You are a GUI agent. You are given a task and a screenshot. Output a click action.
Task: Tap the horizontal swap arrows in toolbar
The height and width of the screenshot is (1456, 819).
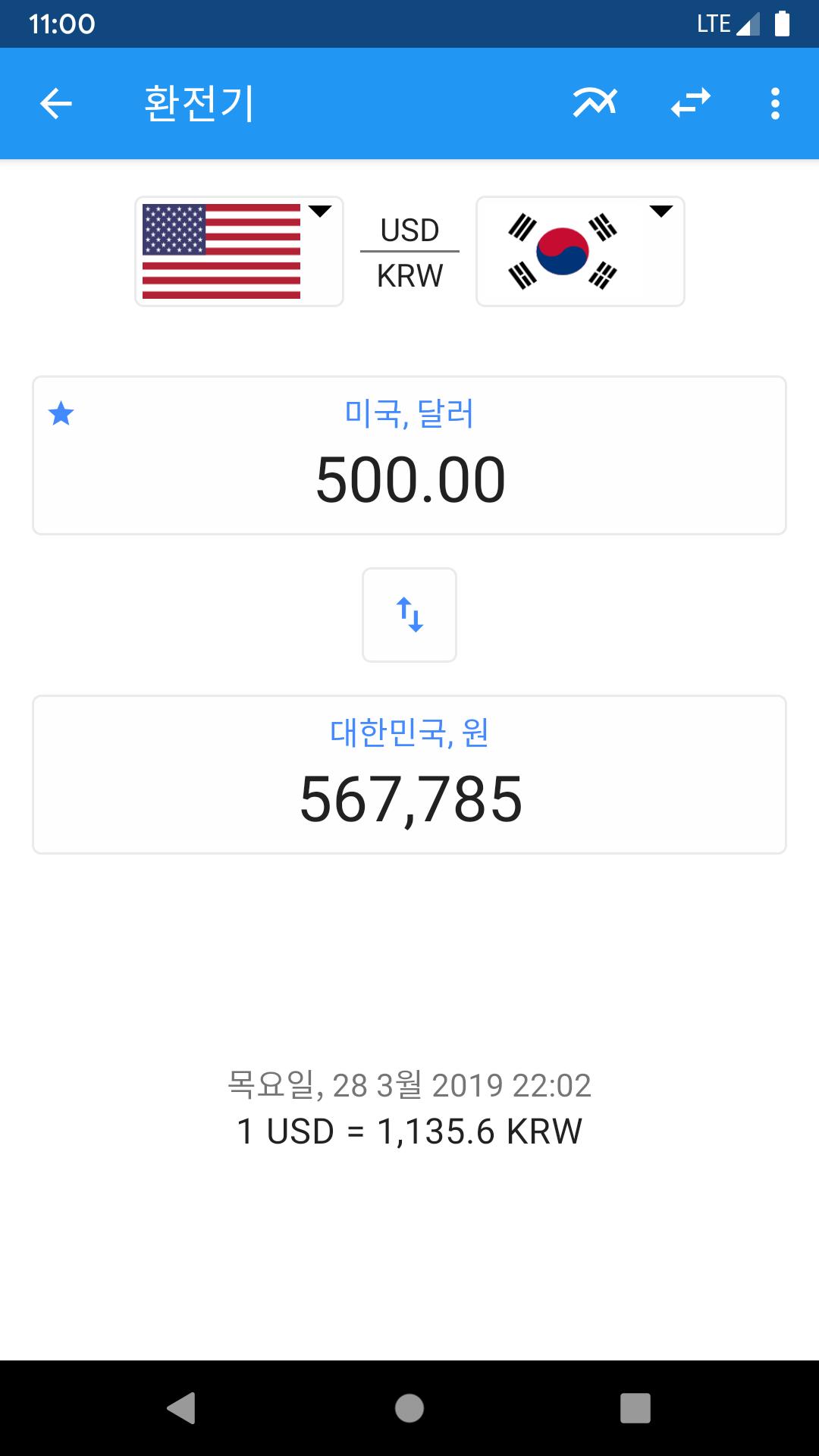tap(690, 102)
